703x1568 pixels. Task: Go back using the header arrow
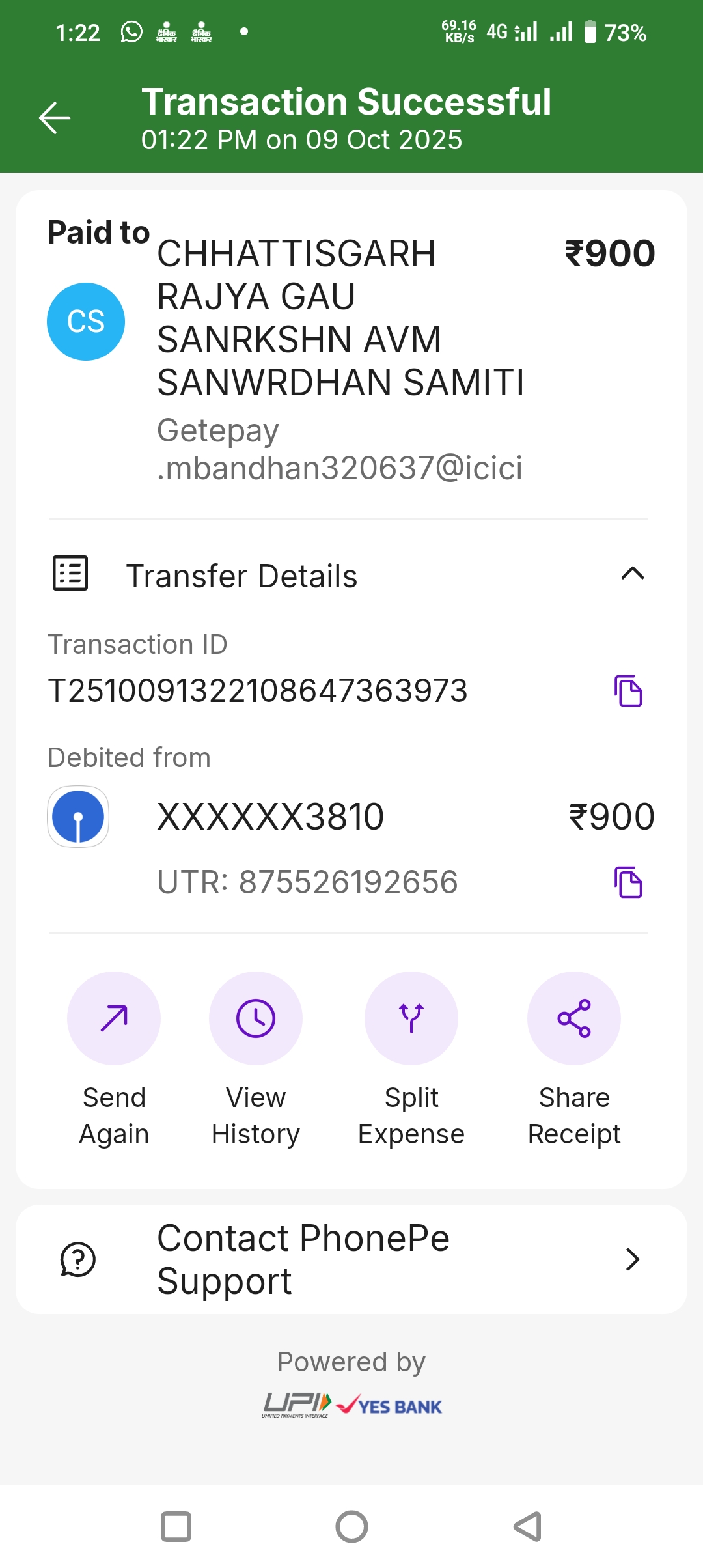point(55,118)
